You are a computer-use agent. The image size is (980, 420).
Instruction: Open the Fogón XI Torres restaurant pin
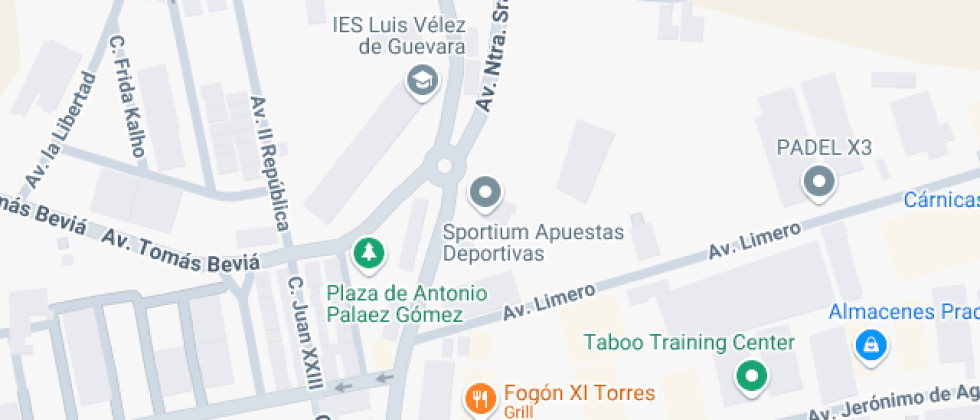pos(481,399)
